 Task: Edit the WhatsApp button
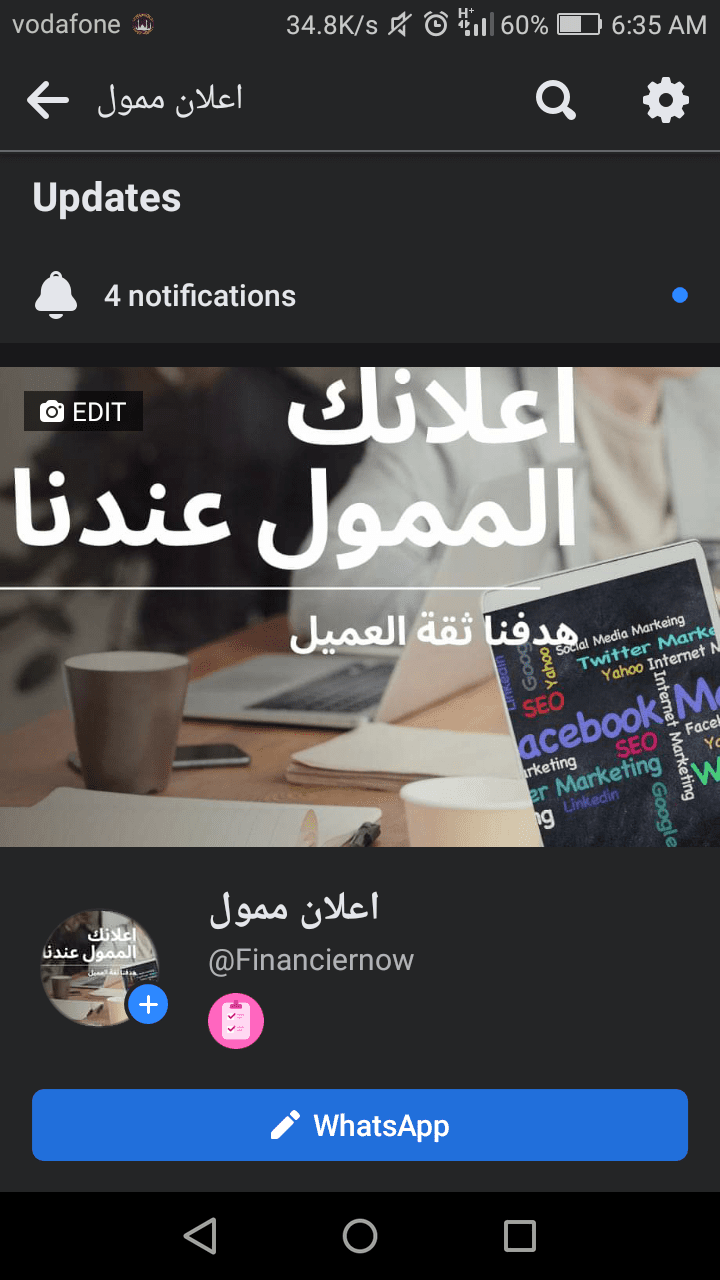pyautogui.click(x=360, y=1125)
